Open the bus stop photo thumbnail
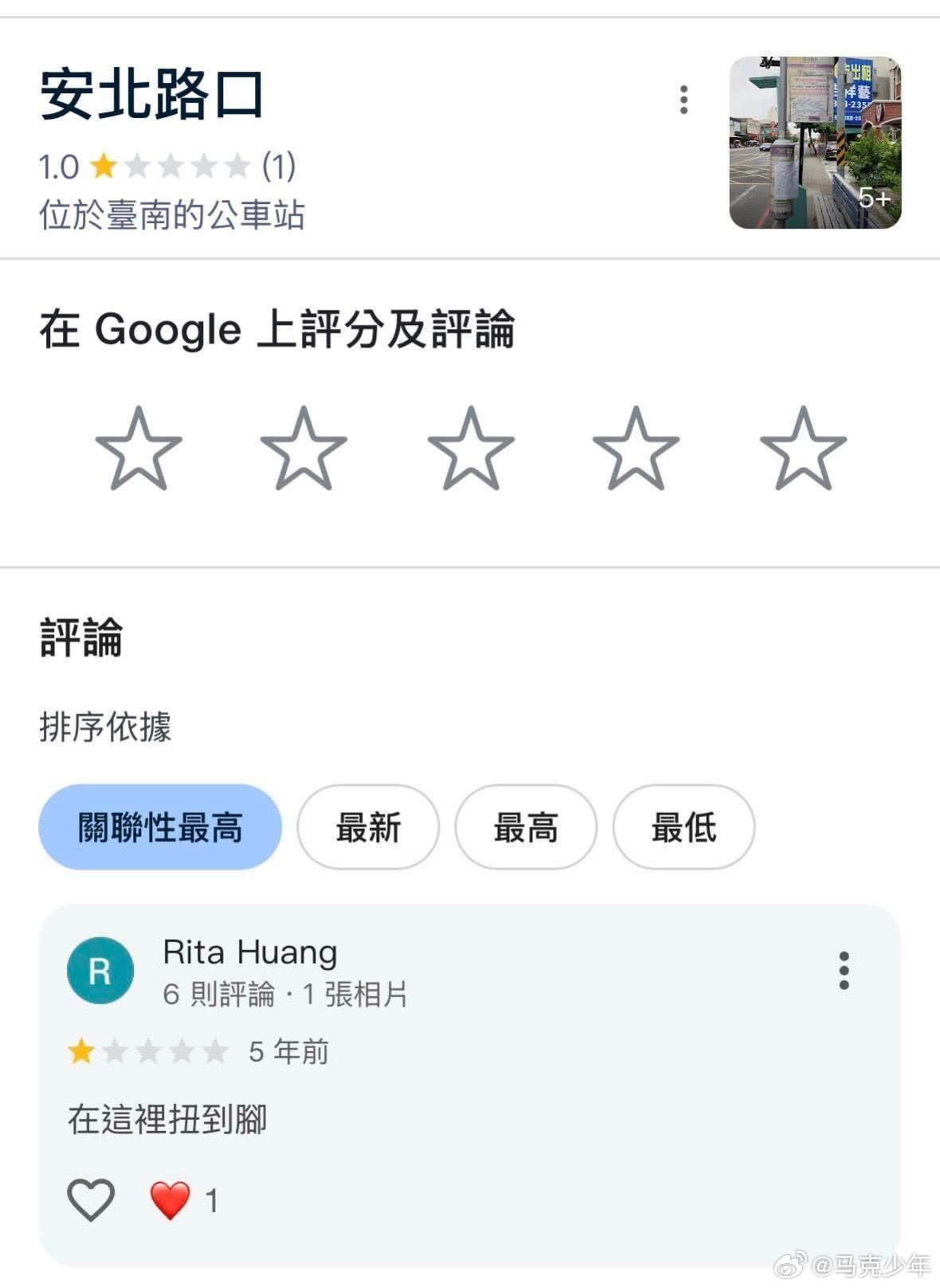This screenshot has height=1288, width=940. point(815,143)
